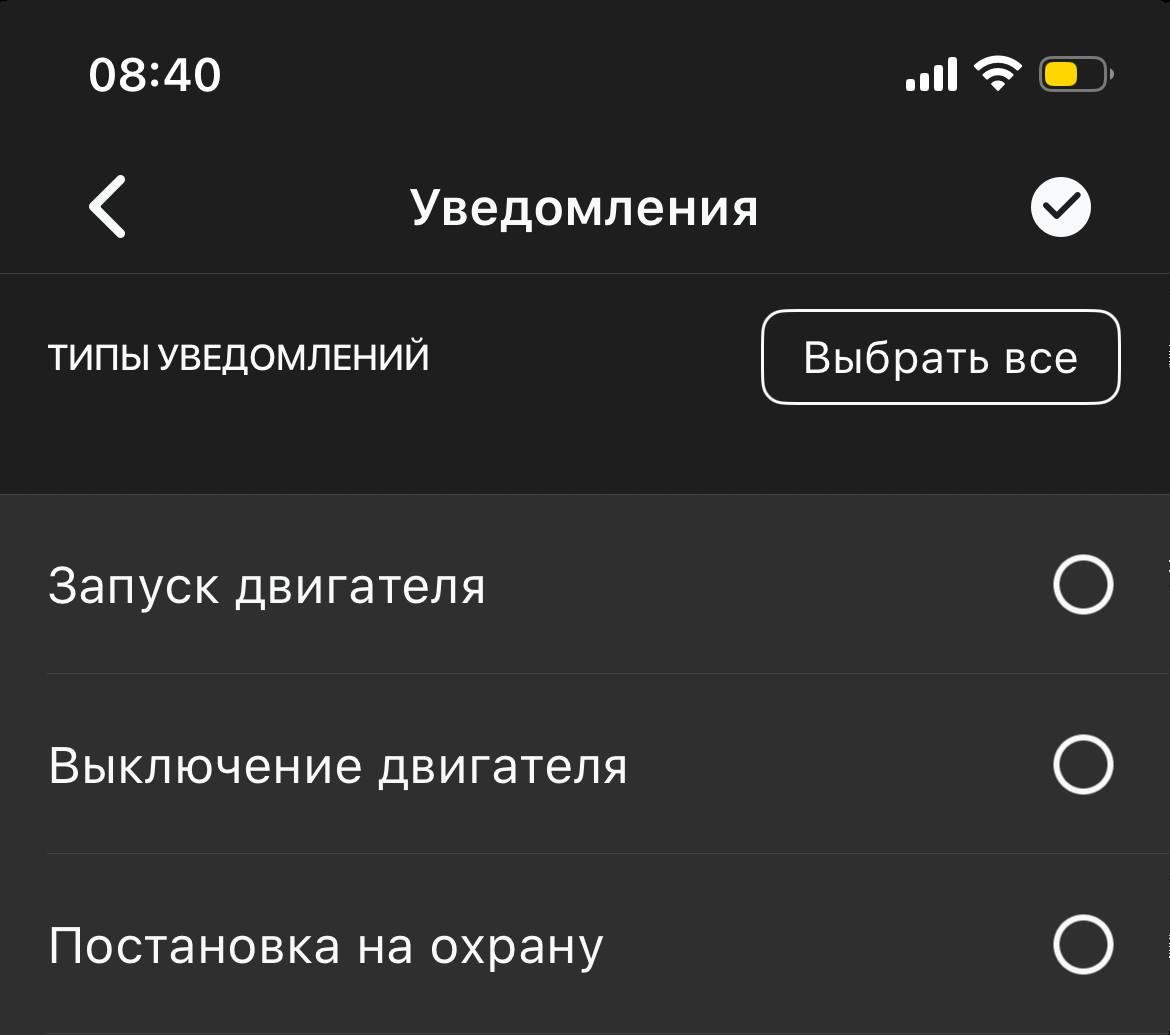Select the Запуск двигателя notification
Screen dimensions: 1170x1035
(1082, 585)
